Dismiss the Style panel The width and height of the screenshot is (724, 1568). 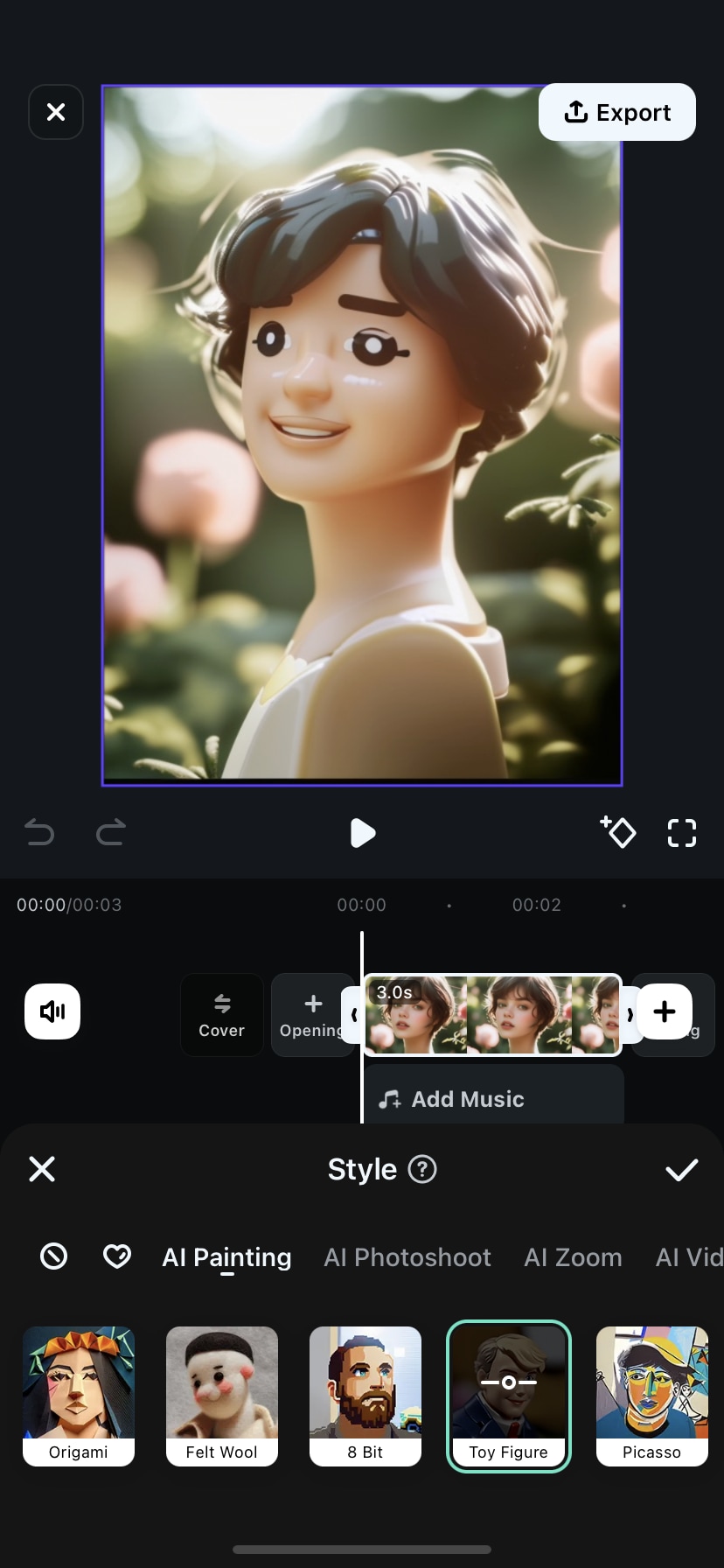[42, 1169]
